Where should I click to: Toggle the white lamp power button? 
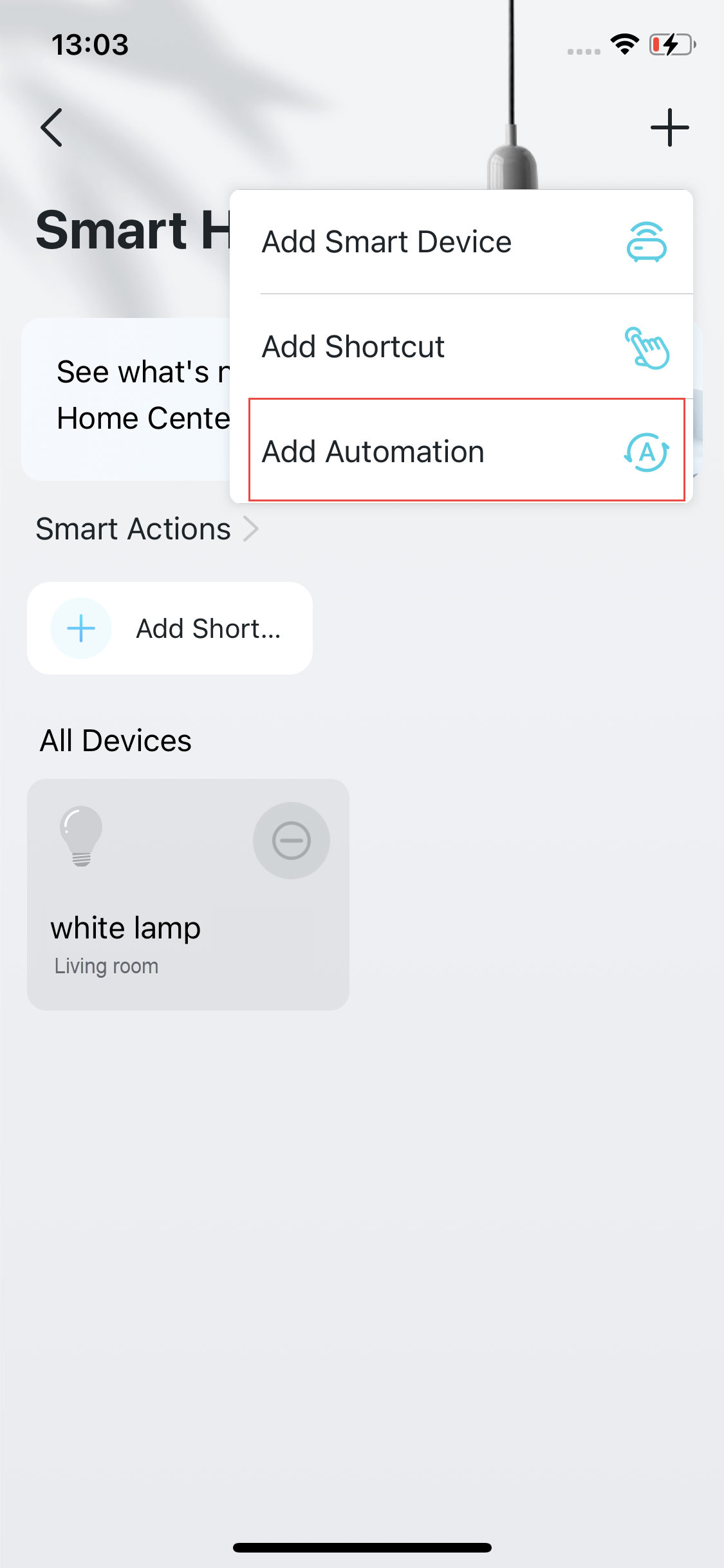292,841
